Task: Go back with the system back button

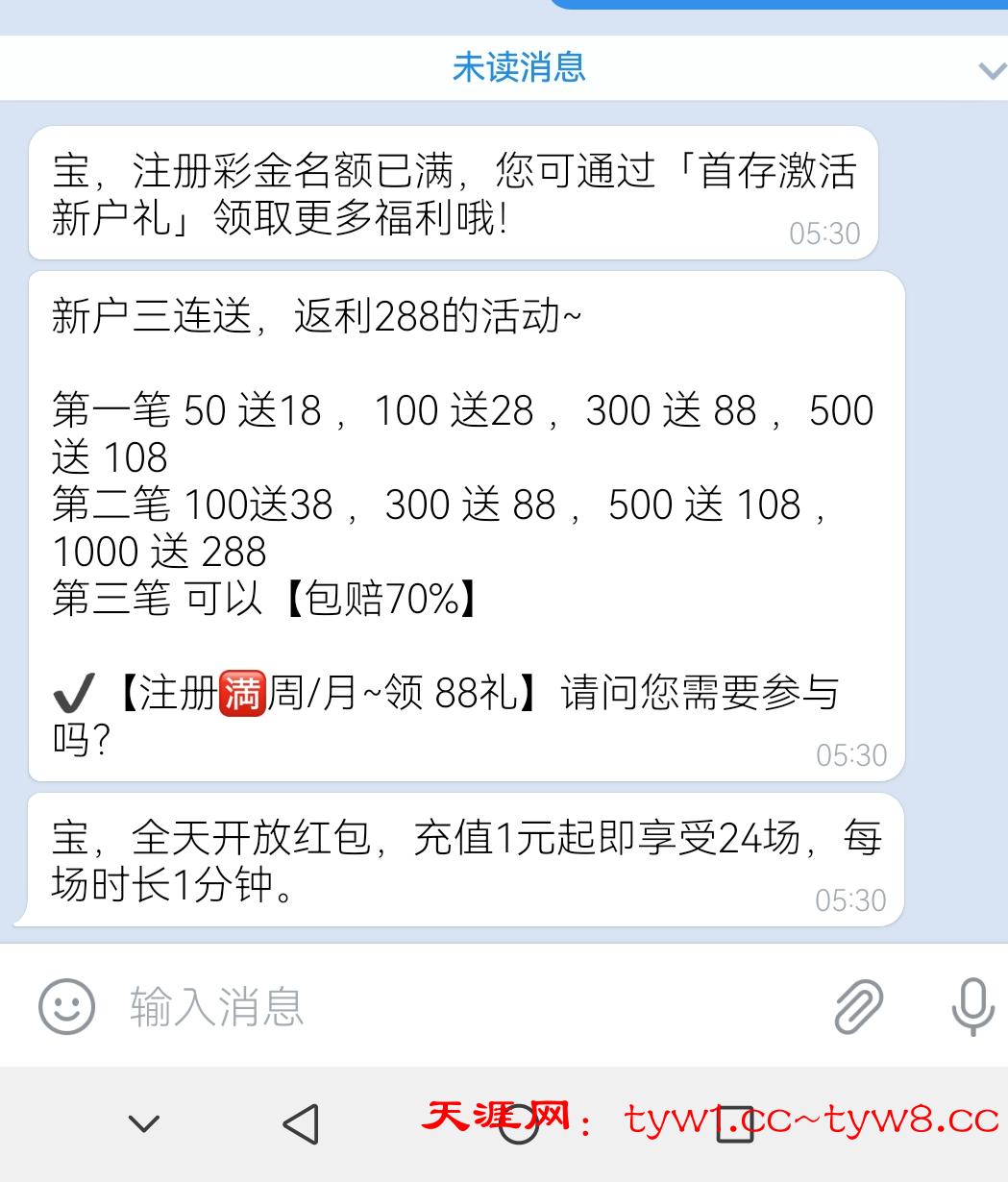Action: 301,1122
